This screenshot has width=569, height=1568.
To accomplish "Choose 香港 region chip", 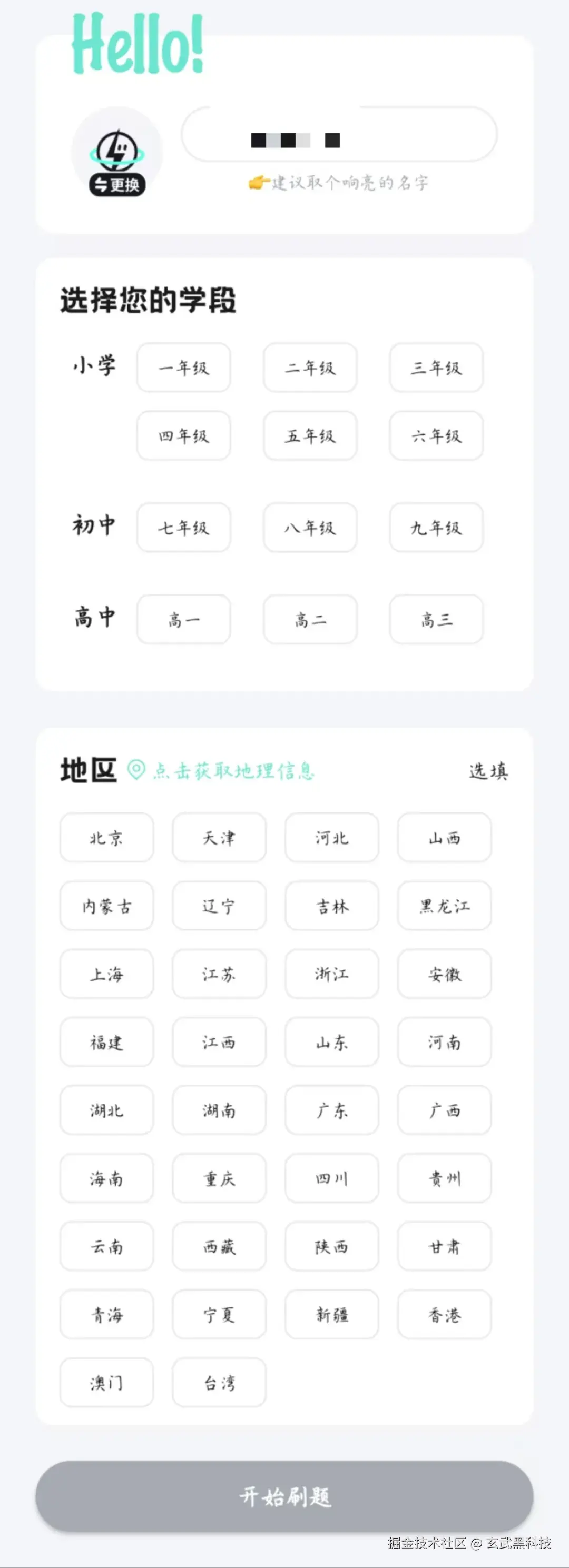I will (x=444, y=1315).
